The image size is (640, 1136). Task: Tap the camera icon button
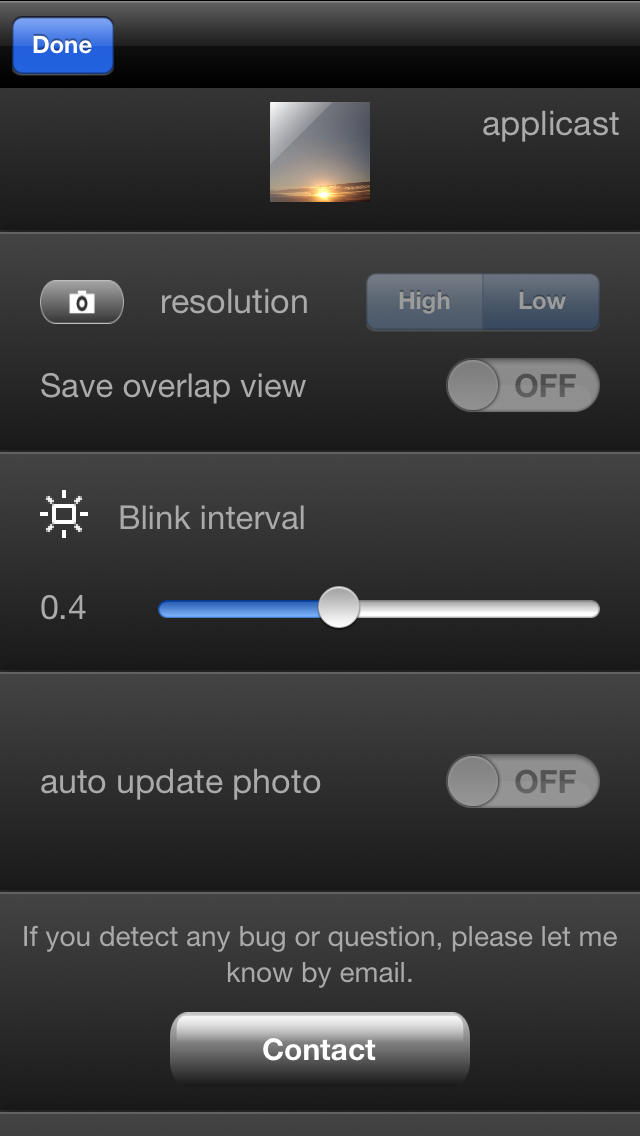[82, 302]
